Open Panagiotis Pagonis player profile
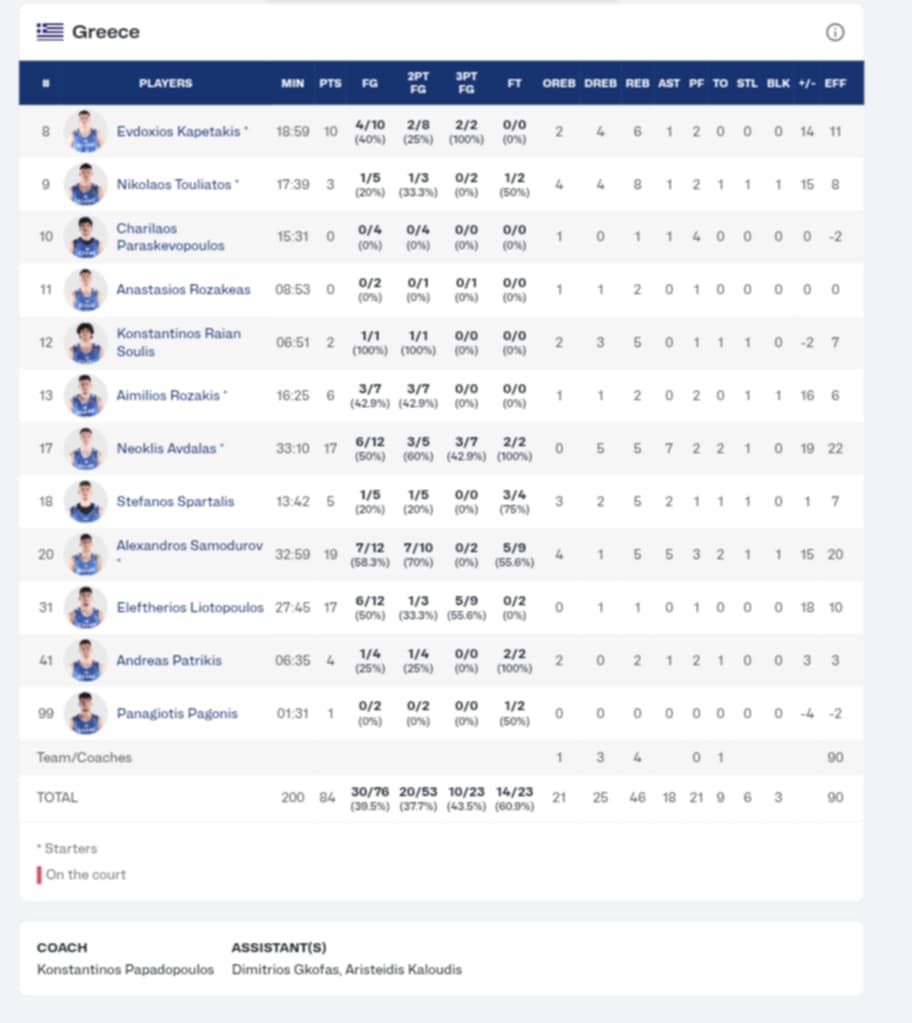The width and height of the screenshot is (912, 1023). 177,713
